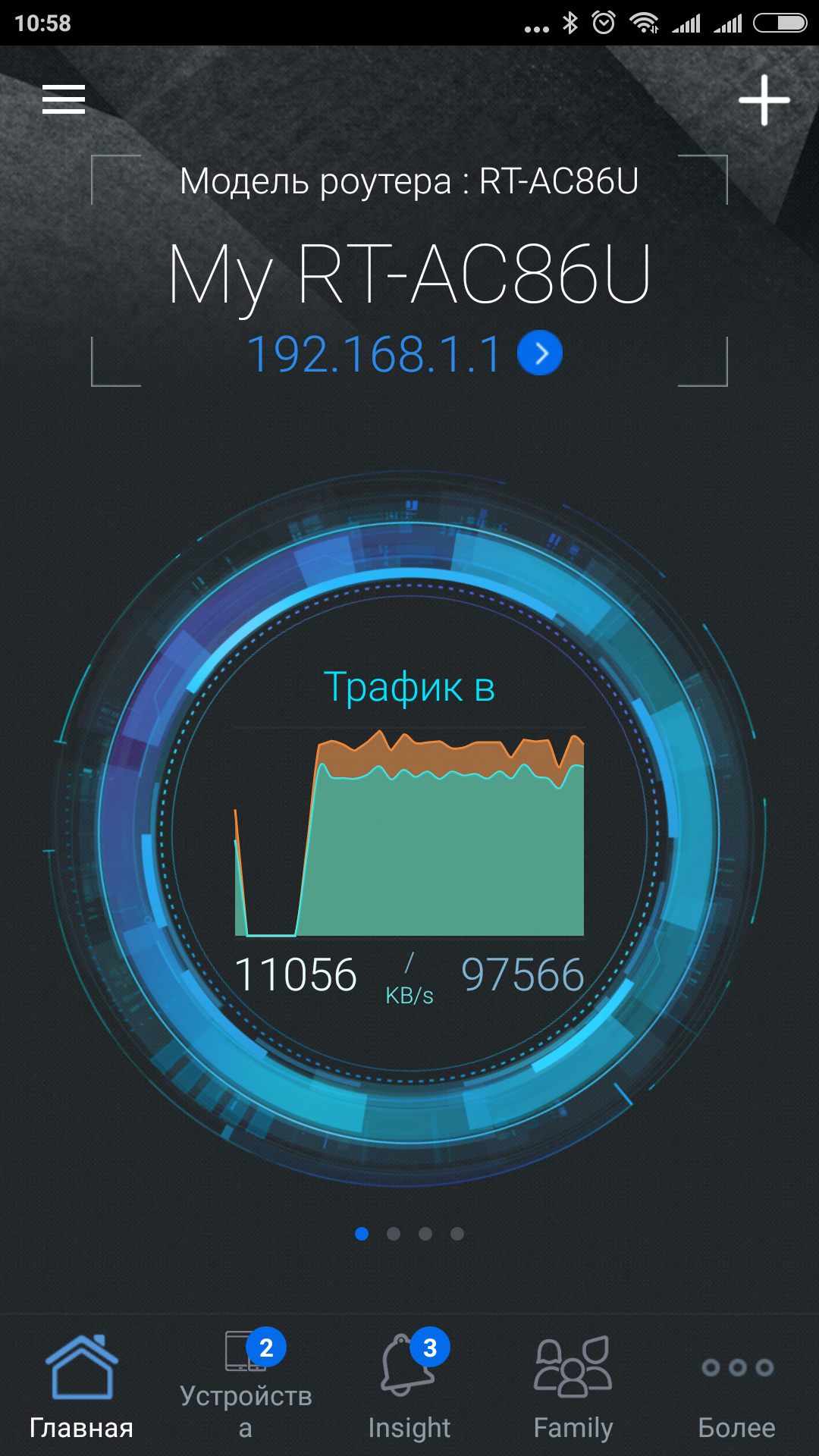Open the hamburger drawer menu
The image size is (819, 1456).
(64, 99)
